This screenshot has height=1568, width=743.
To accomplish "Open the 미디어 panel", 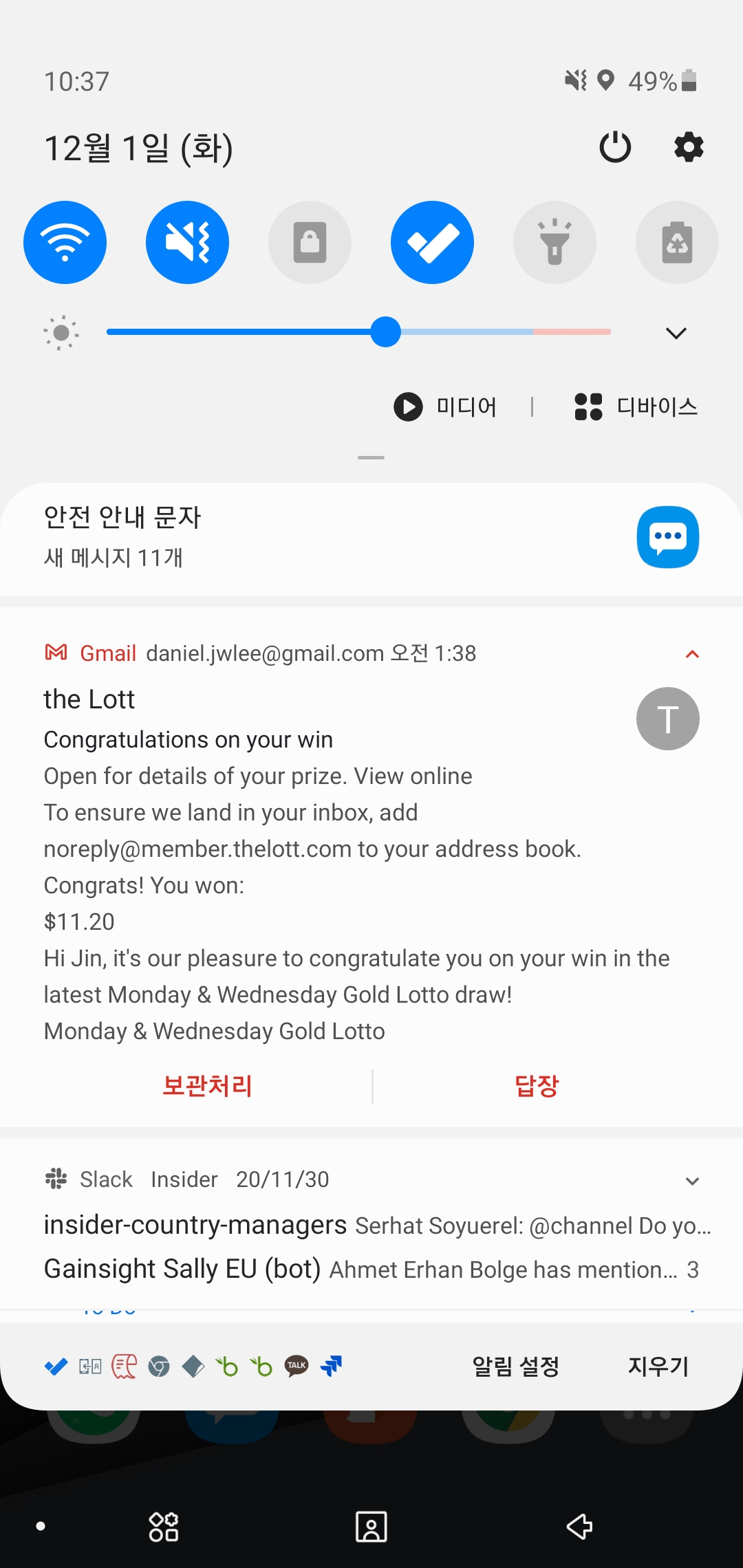I will [446, 406].
